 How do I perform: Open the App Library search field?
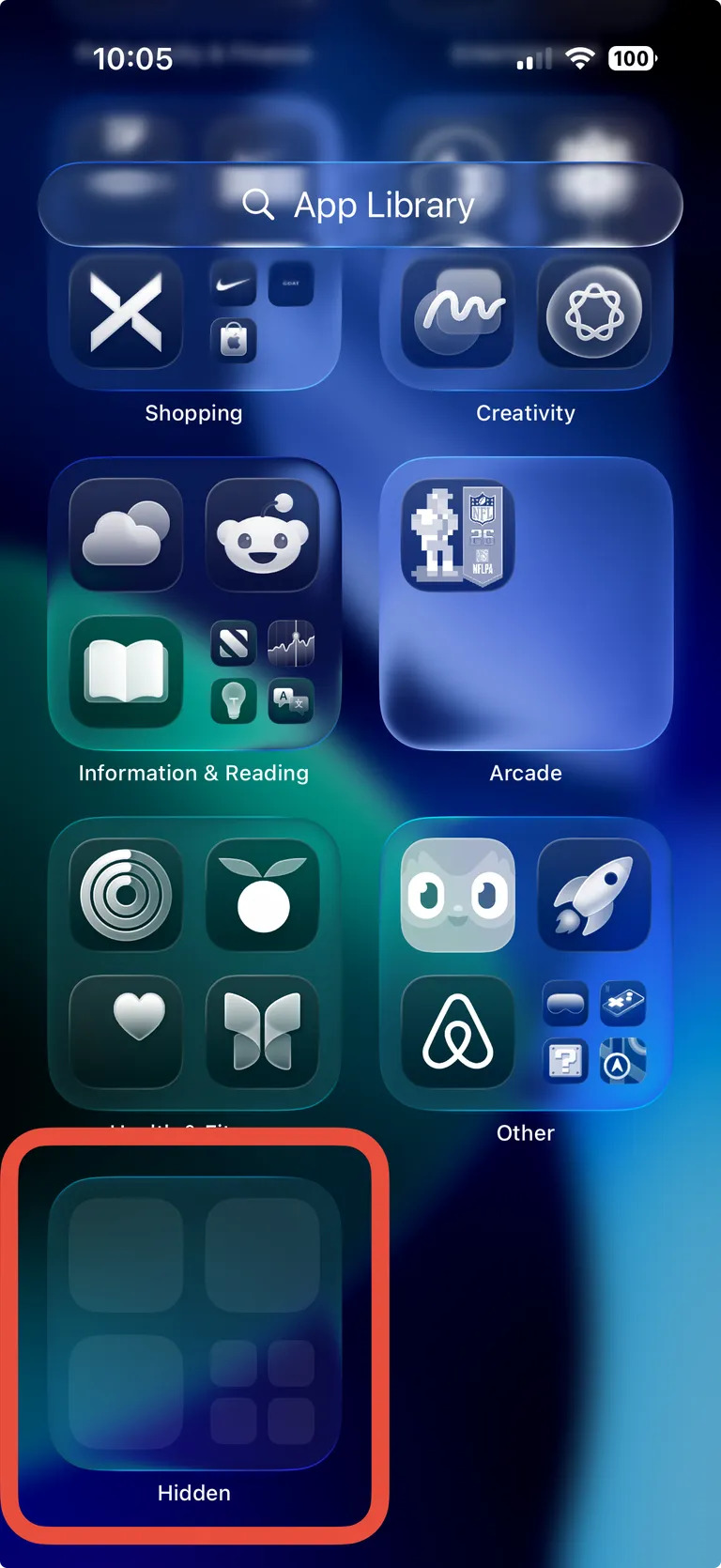360,205
